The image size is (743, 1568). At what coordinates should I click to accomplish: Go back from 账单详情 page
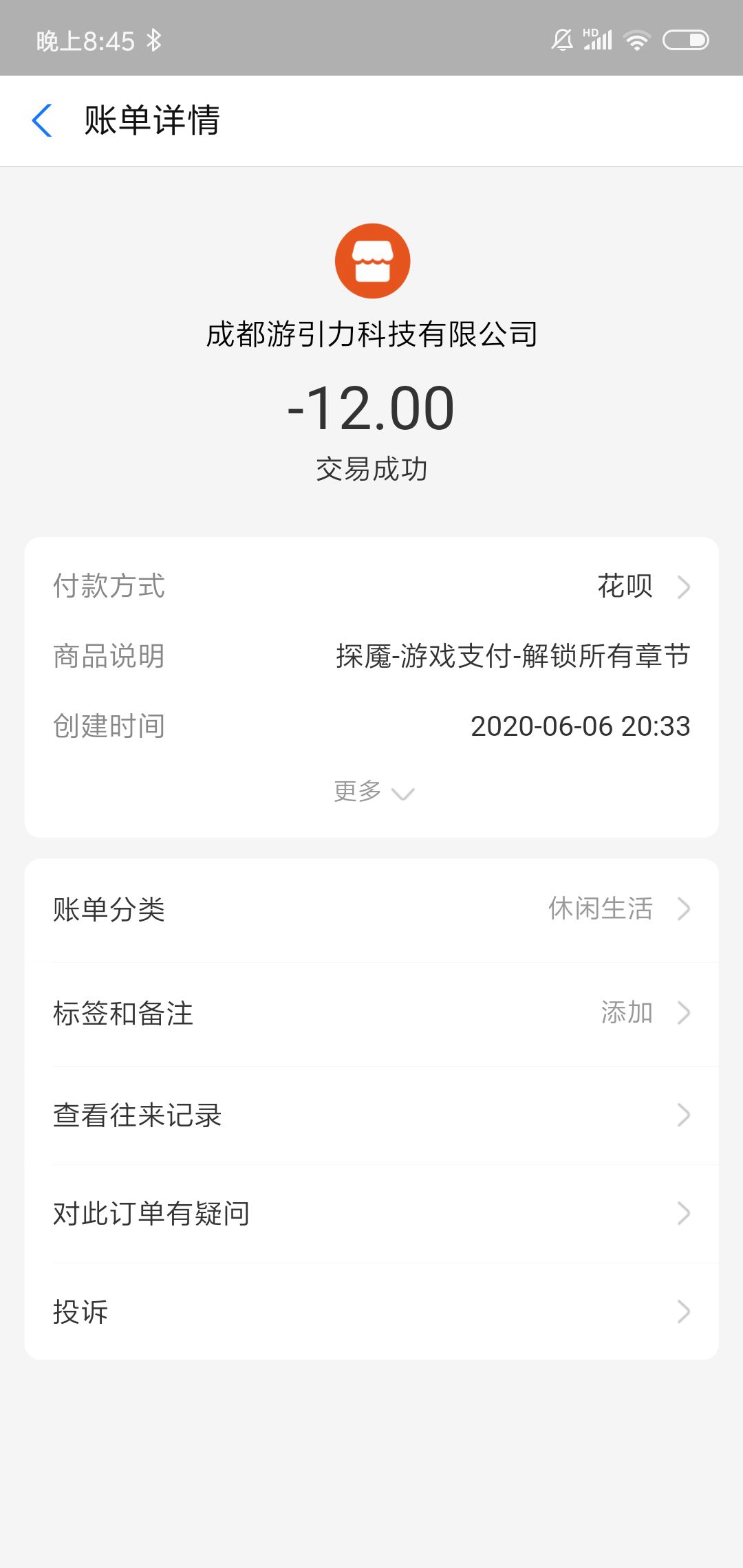pyautogui.click(x=43, y=120)
